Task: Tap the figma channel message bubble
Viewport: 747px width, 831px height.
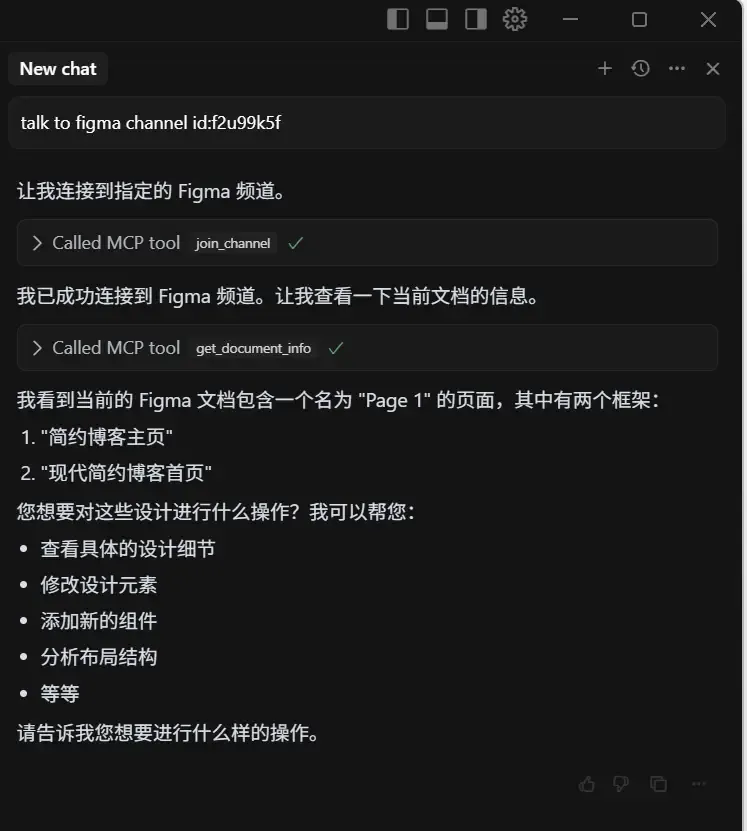Action: (366, 123)
